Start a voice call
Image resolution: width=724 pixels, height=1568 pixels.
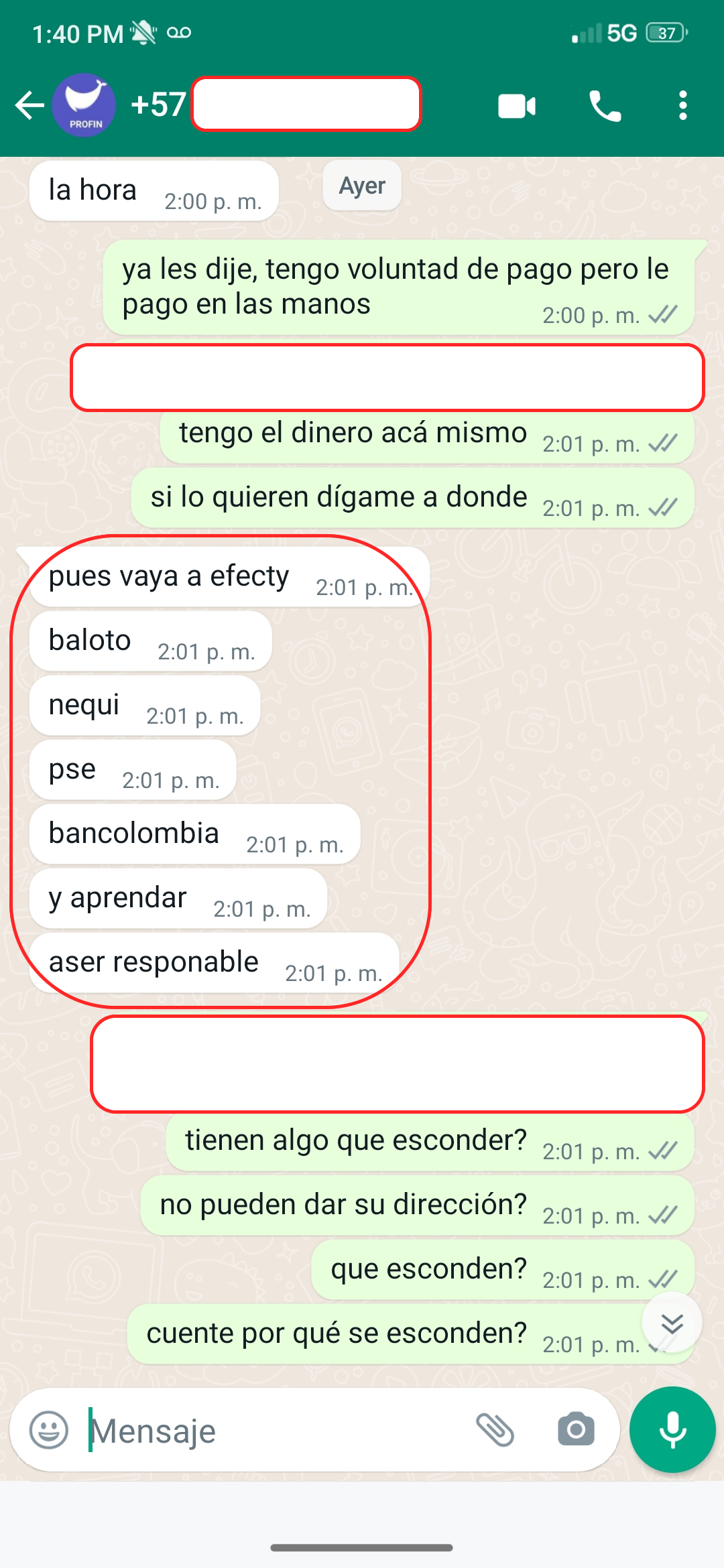[x=605, y=106]
